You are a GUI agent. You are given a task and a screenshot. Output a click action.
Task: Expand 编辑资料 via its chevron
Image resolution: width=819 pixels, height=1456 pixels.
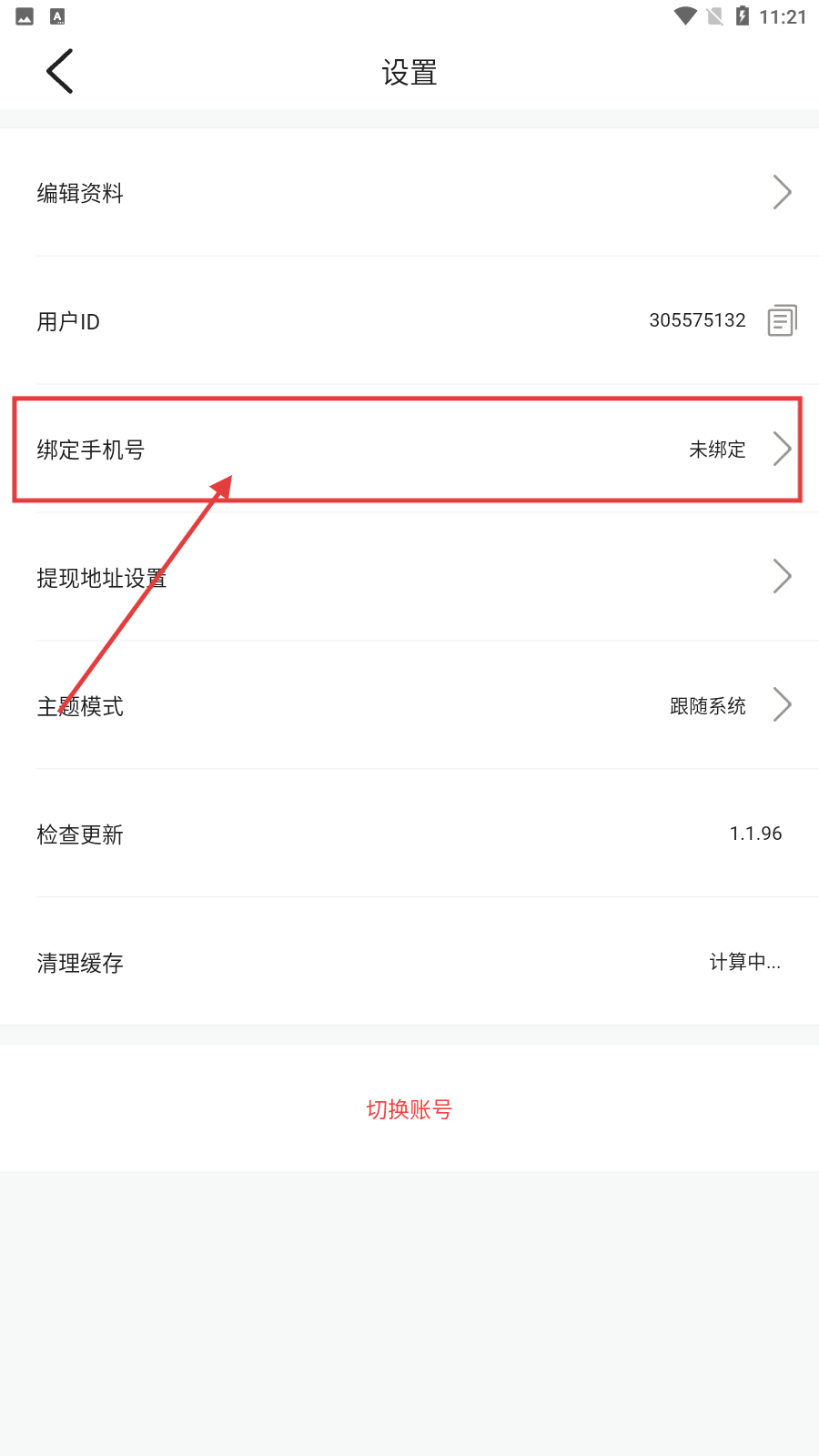782,192
